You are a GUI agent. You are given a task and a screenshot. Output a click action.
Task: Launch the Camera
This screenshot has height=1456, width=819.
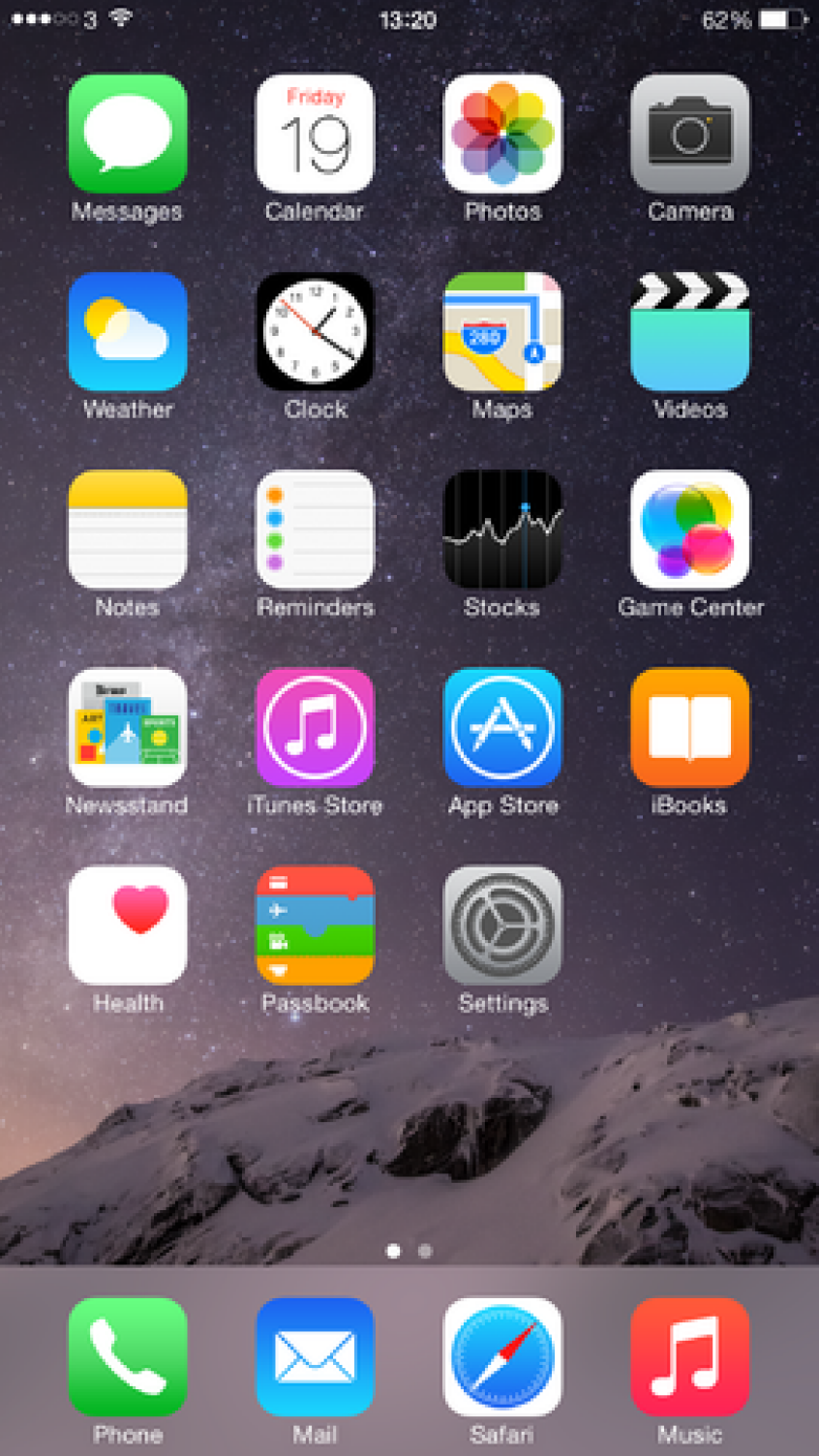(689, 134)
